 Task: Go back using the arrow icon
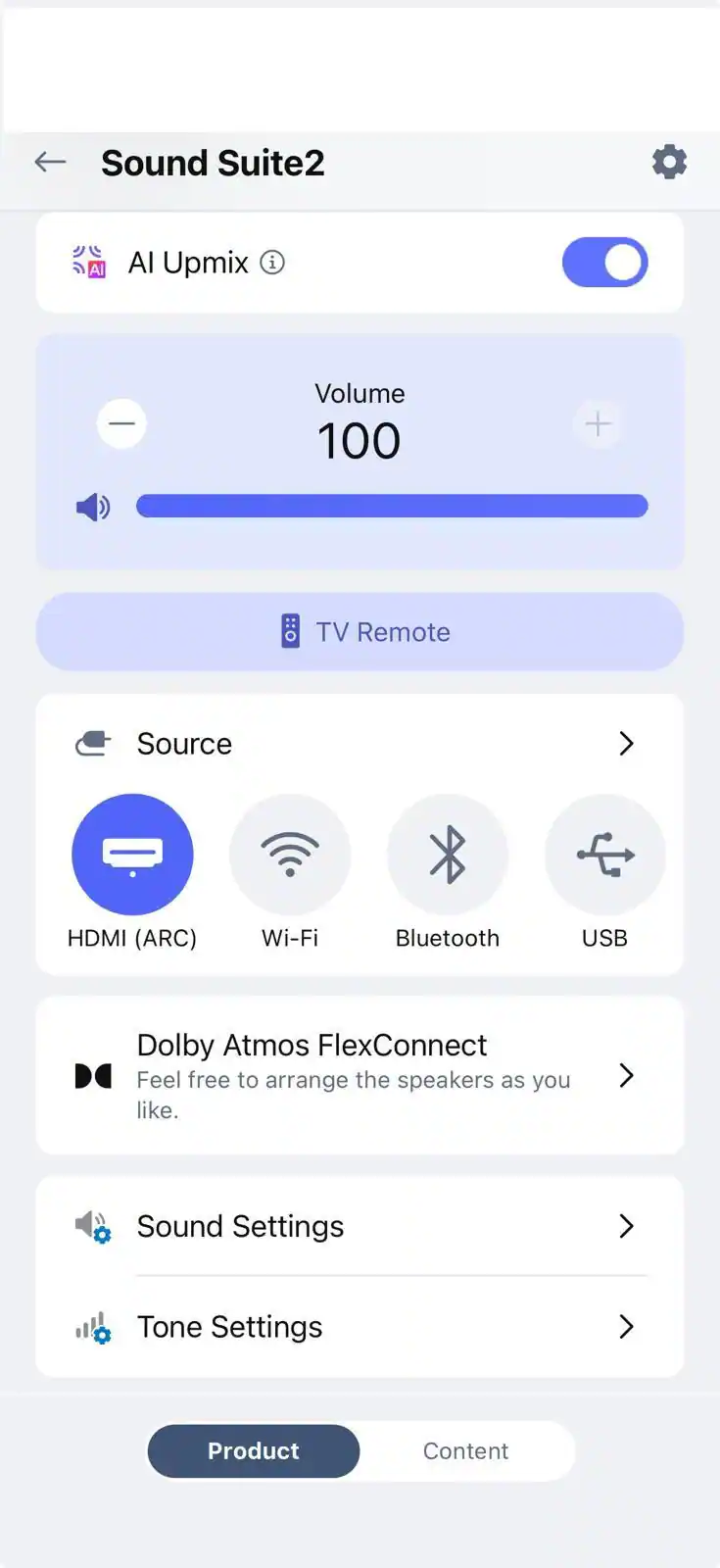pyautogui.click(x=50, y=163)
